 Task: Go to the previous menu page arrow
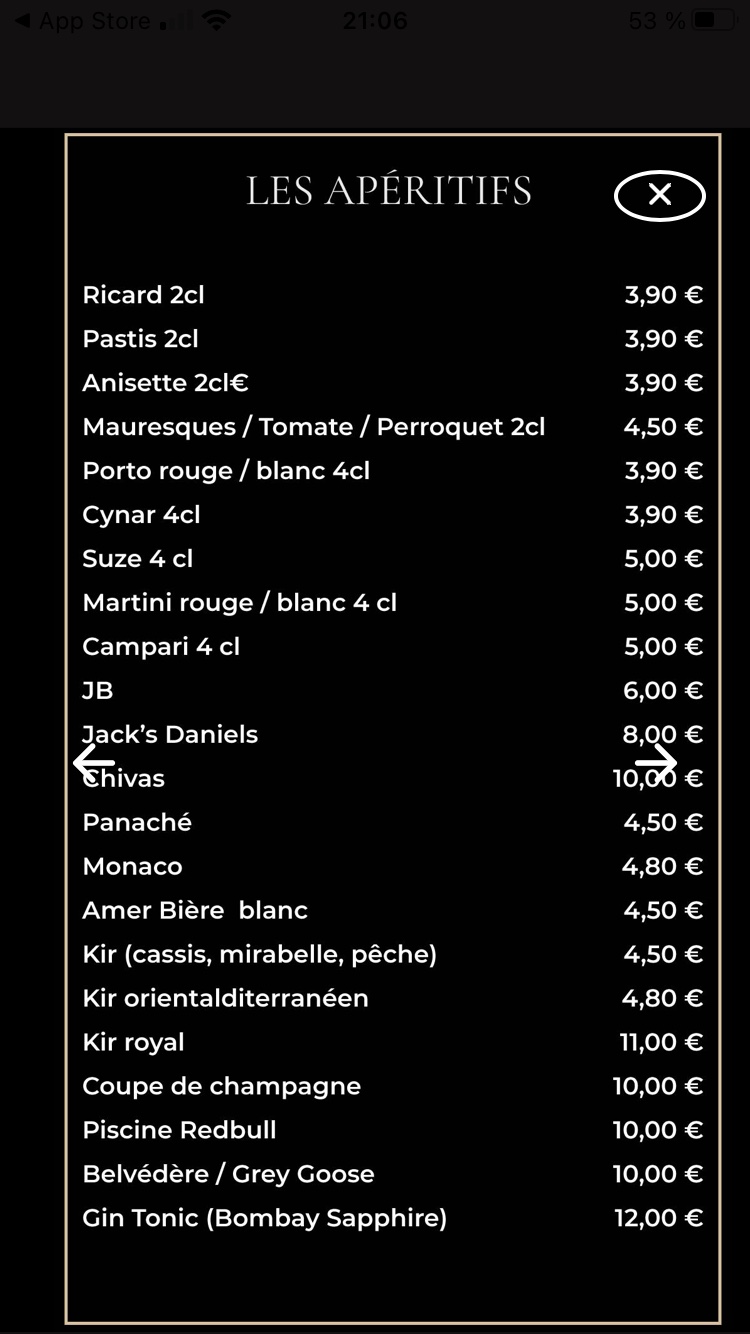tap(94, 763)
